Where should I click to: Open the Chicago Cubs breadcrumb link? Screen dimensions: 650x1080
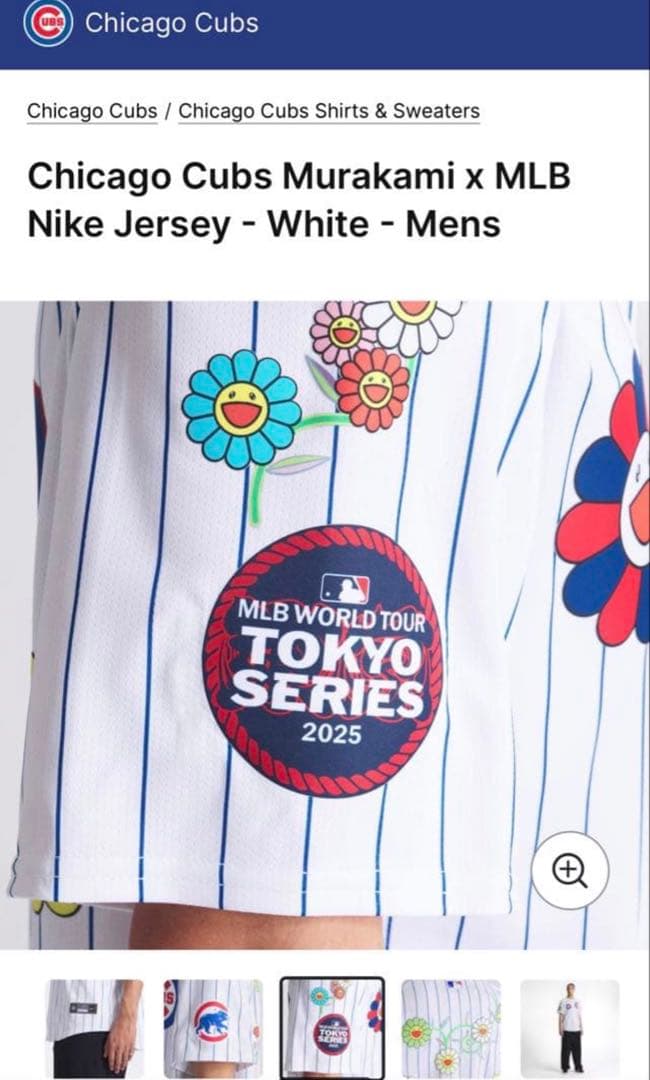(x=92, y=111)
